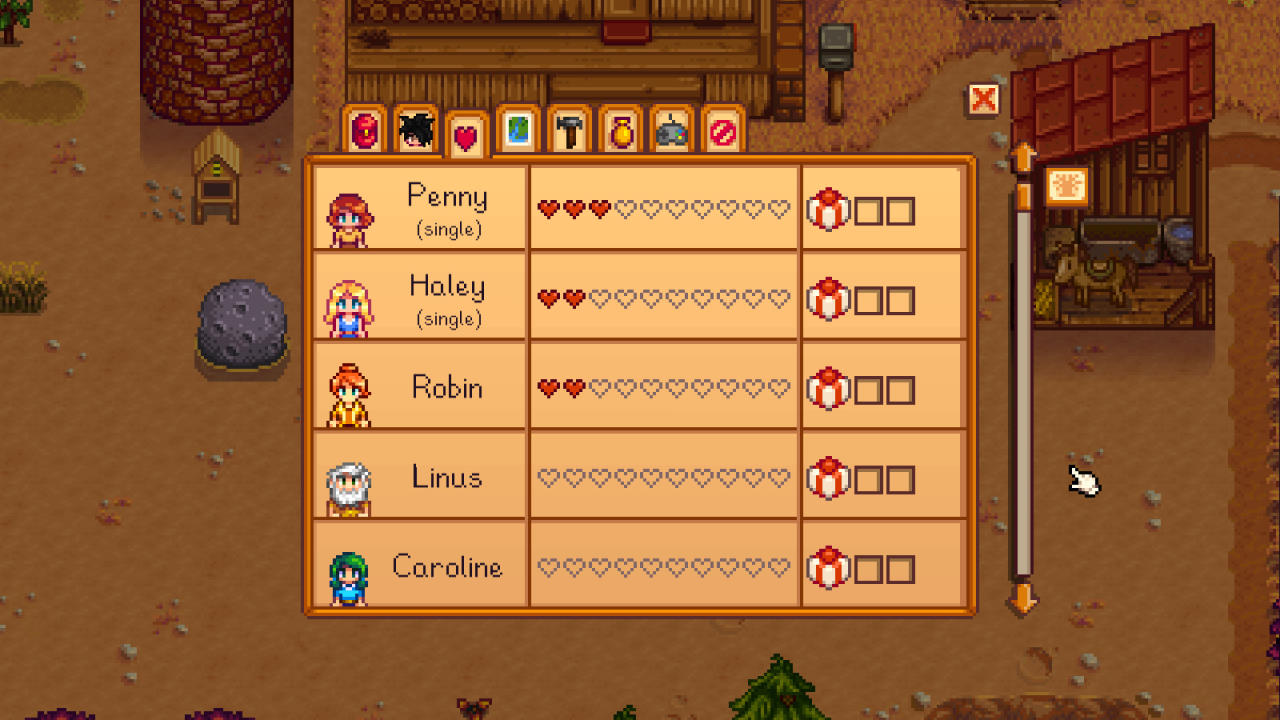Tap the scroll up arrow
The image size is (1280, 720).
pyautogui.click(x=1024, y=158)
